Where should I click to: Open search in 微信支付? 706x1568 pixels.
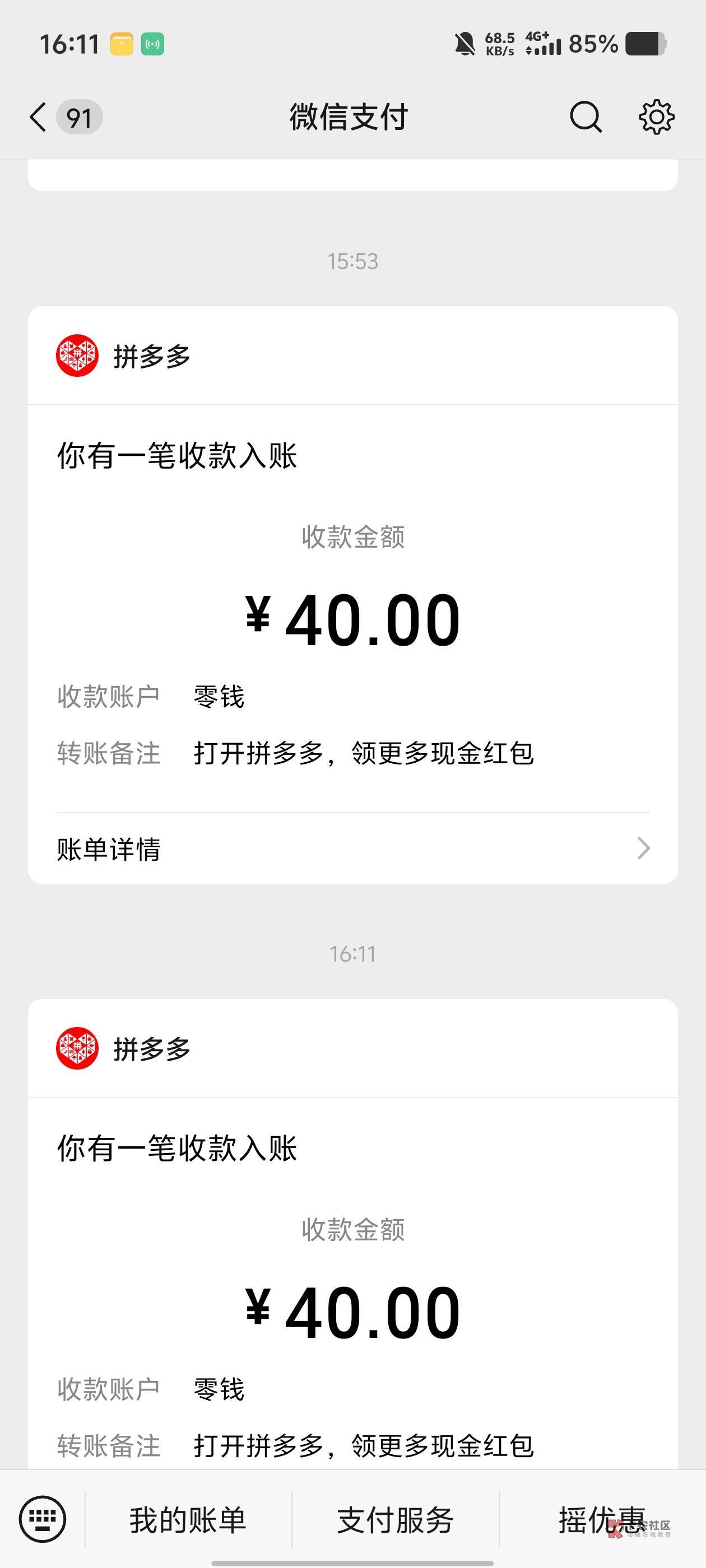coord(586,117)
